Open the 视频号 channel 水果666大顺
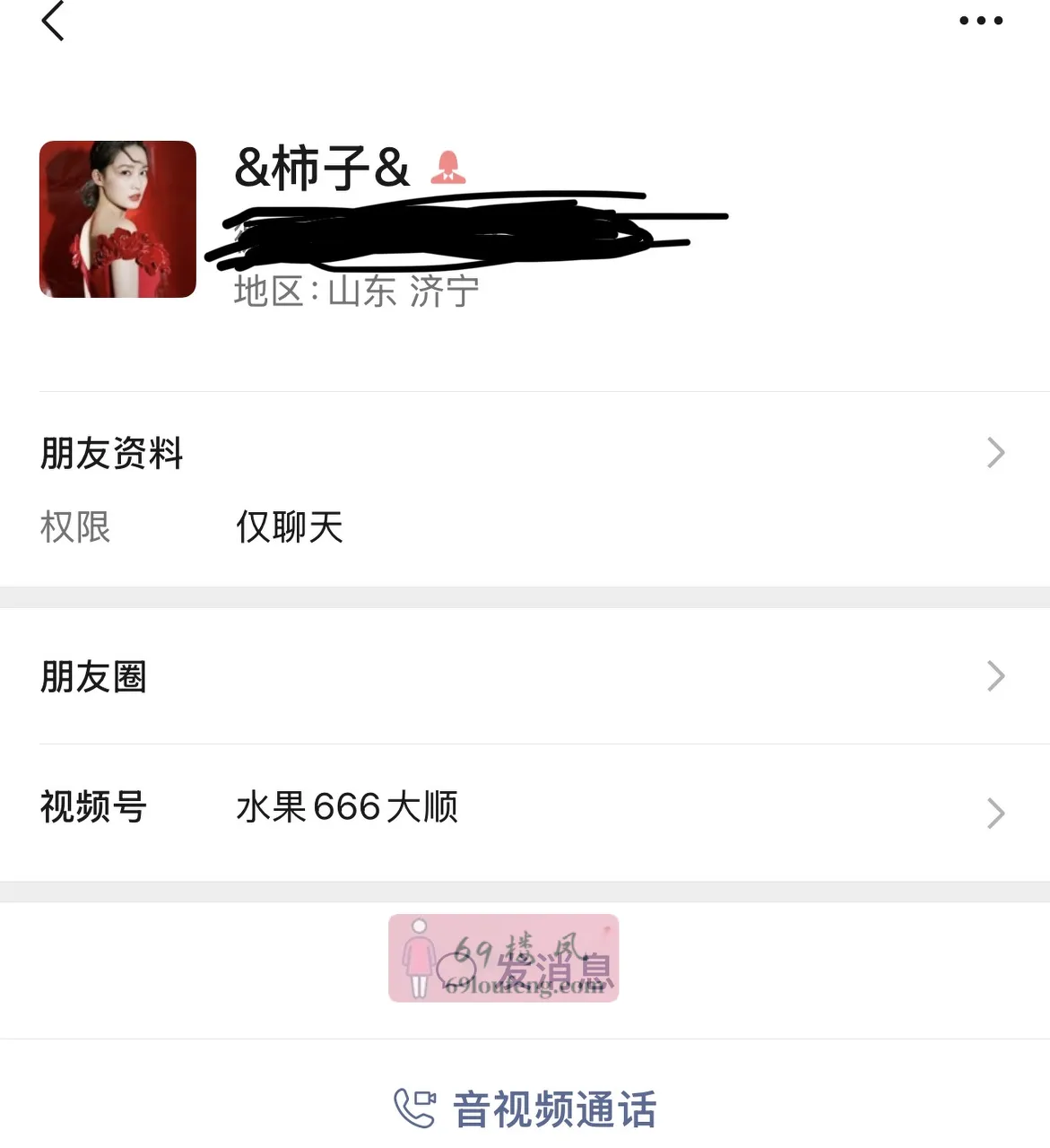The height and width of the screenshot is (1148, 1050). point(348,808)
